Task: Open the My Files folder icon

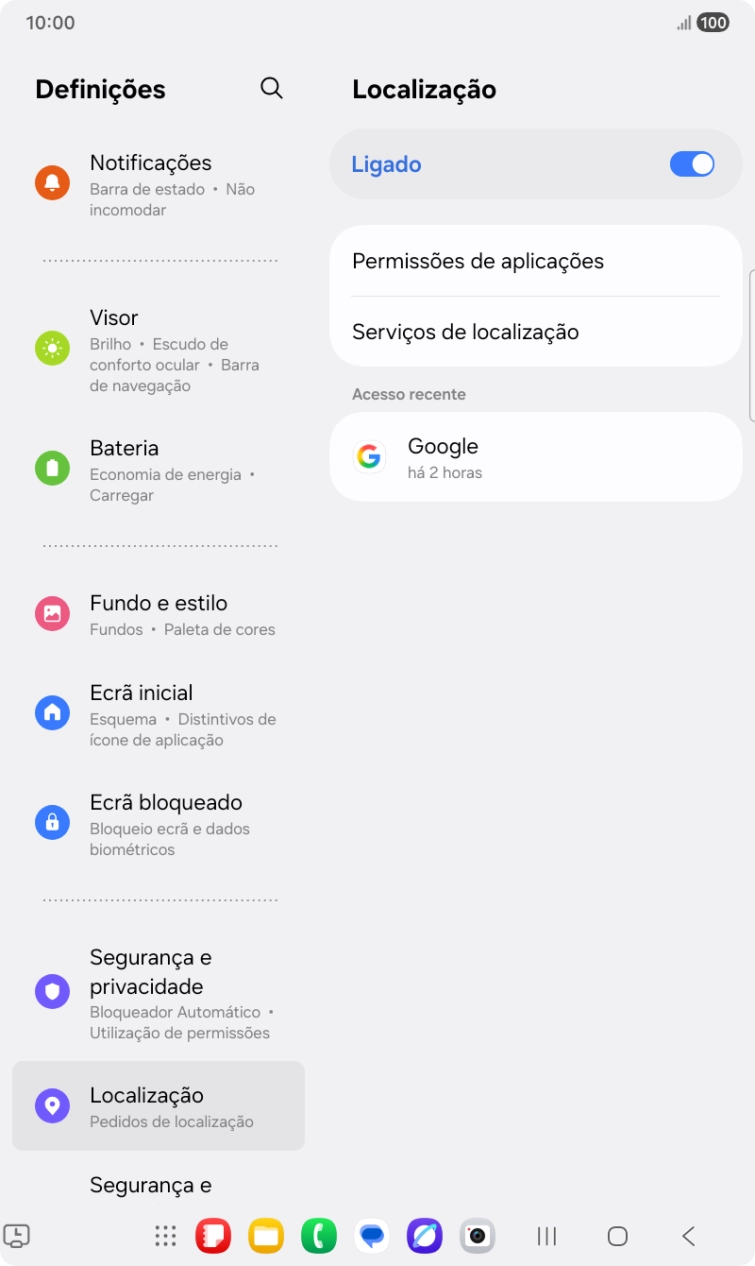Action: 265,1236
